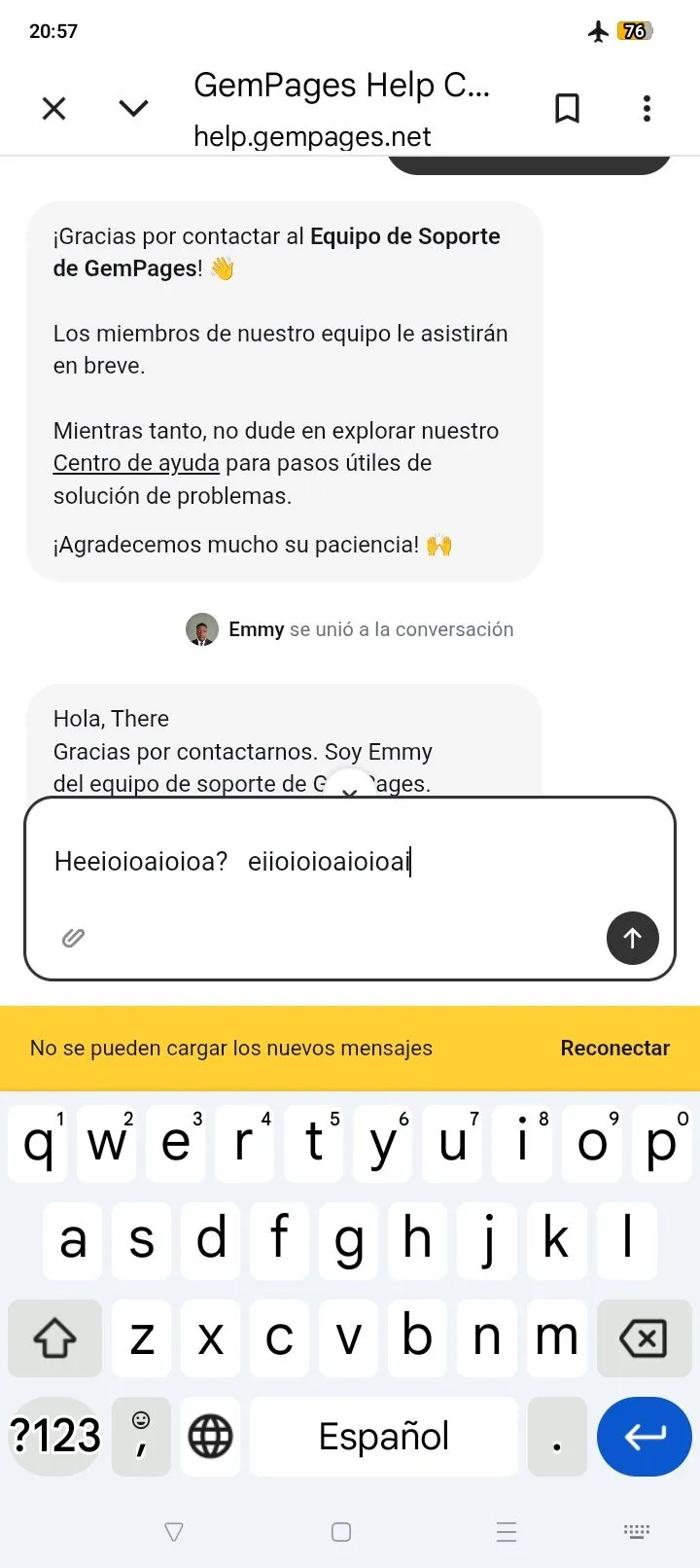This screenshot has height=1568, width=700.
Task: Tap Reconectar to reload messages
Action: [x=615, y=1048]
